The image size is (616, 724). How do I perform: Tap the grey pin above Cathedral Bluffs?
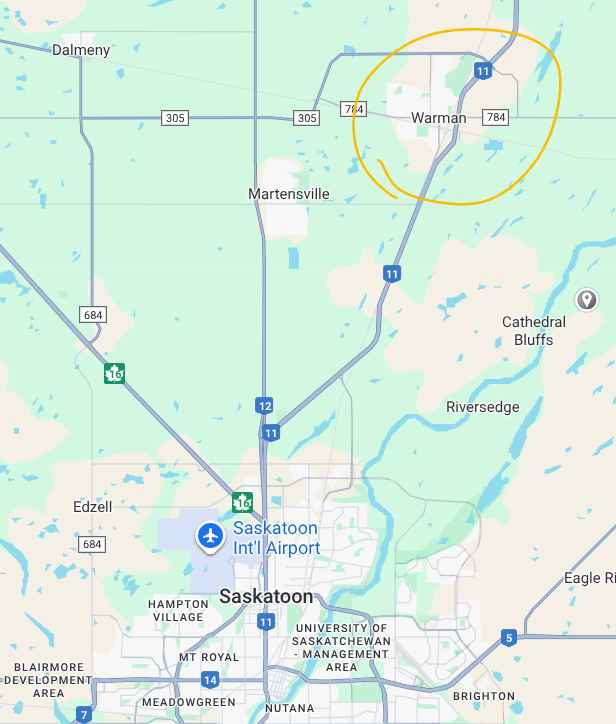[x=587, y=299]
